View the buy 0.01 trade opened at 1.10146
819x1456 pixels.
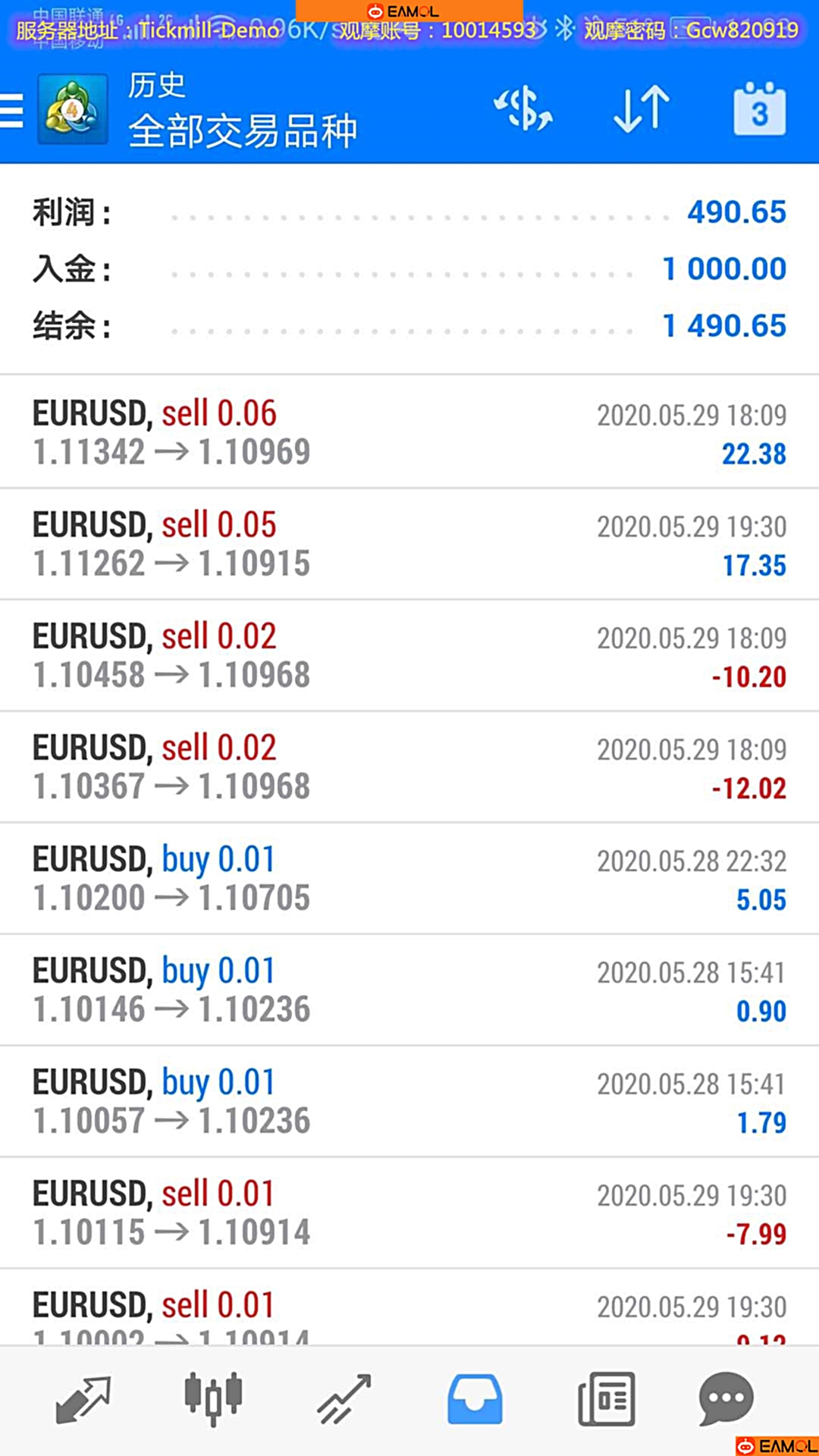(x=409, y=990)
